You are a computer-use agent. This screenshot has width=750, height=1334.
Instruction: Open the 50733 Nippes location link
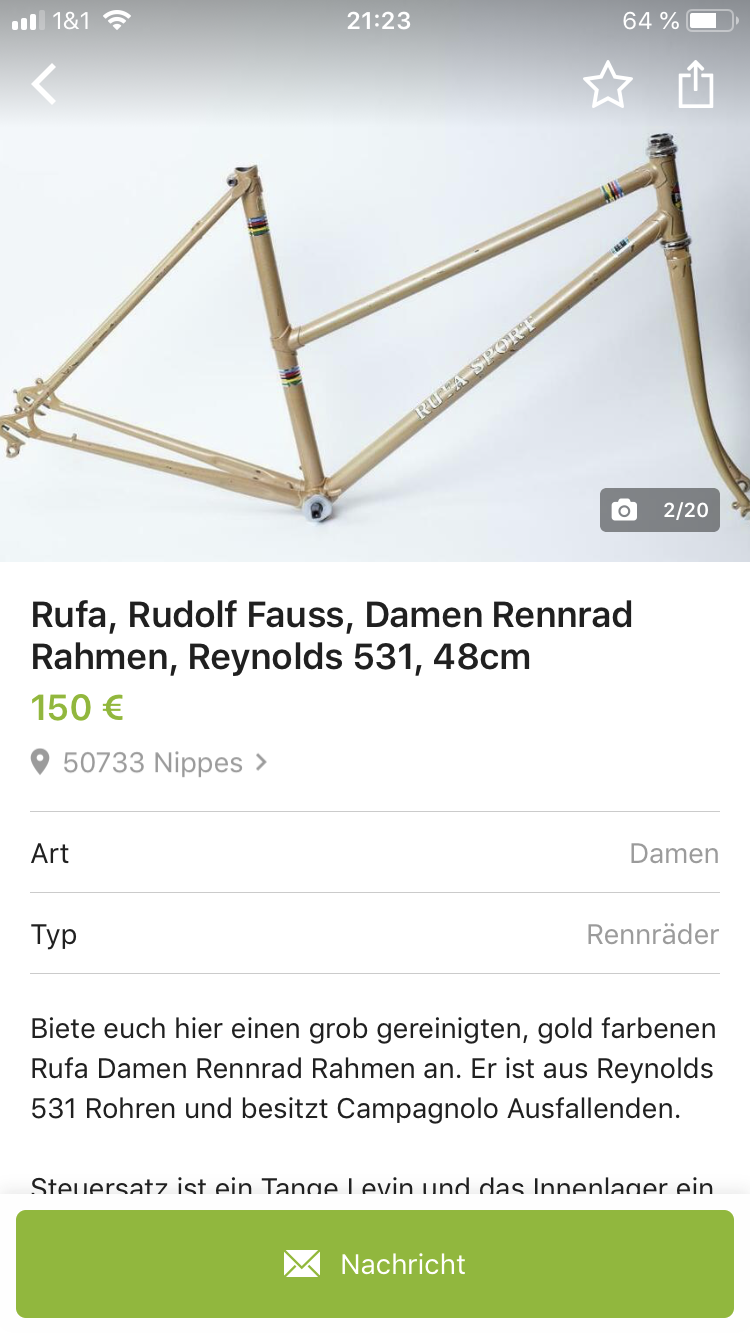pyautogui.click(x=150, y=763)
